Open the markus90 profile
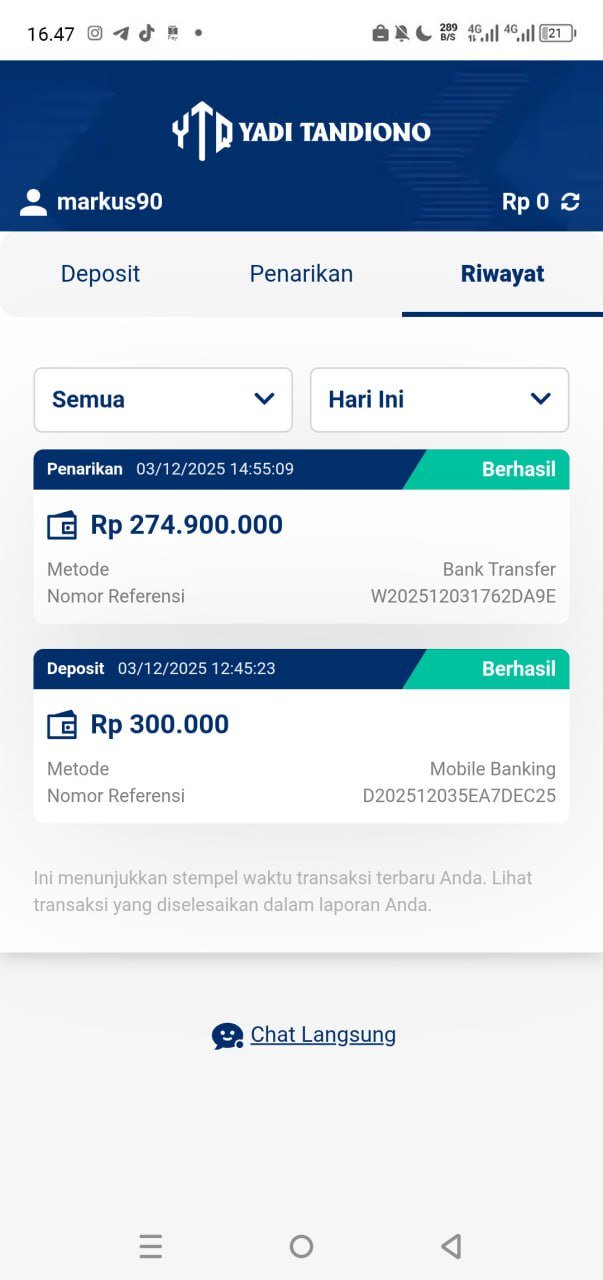 (x=91, y=202)
